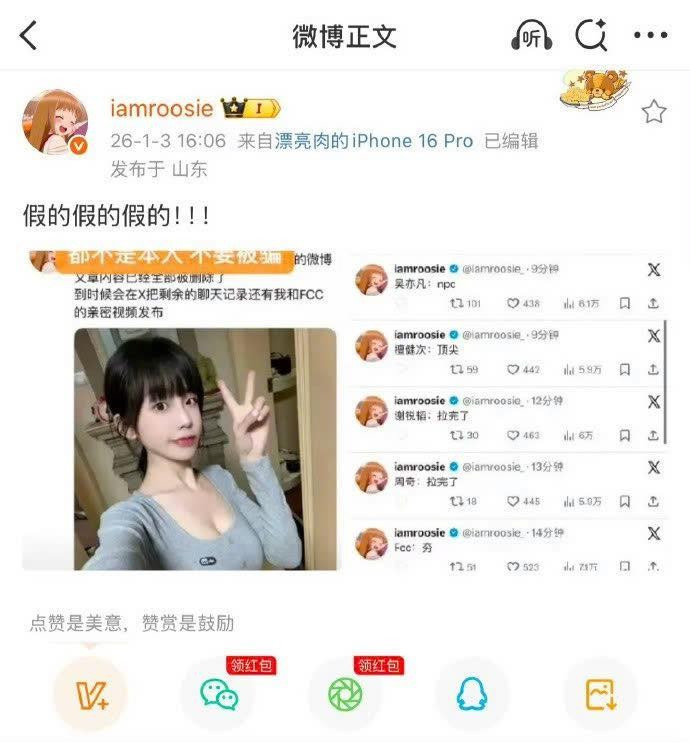This screenshot has height=743, width=690.
Task: Share the post to WeChat
Action: (x=218, y=694)
